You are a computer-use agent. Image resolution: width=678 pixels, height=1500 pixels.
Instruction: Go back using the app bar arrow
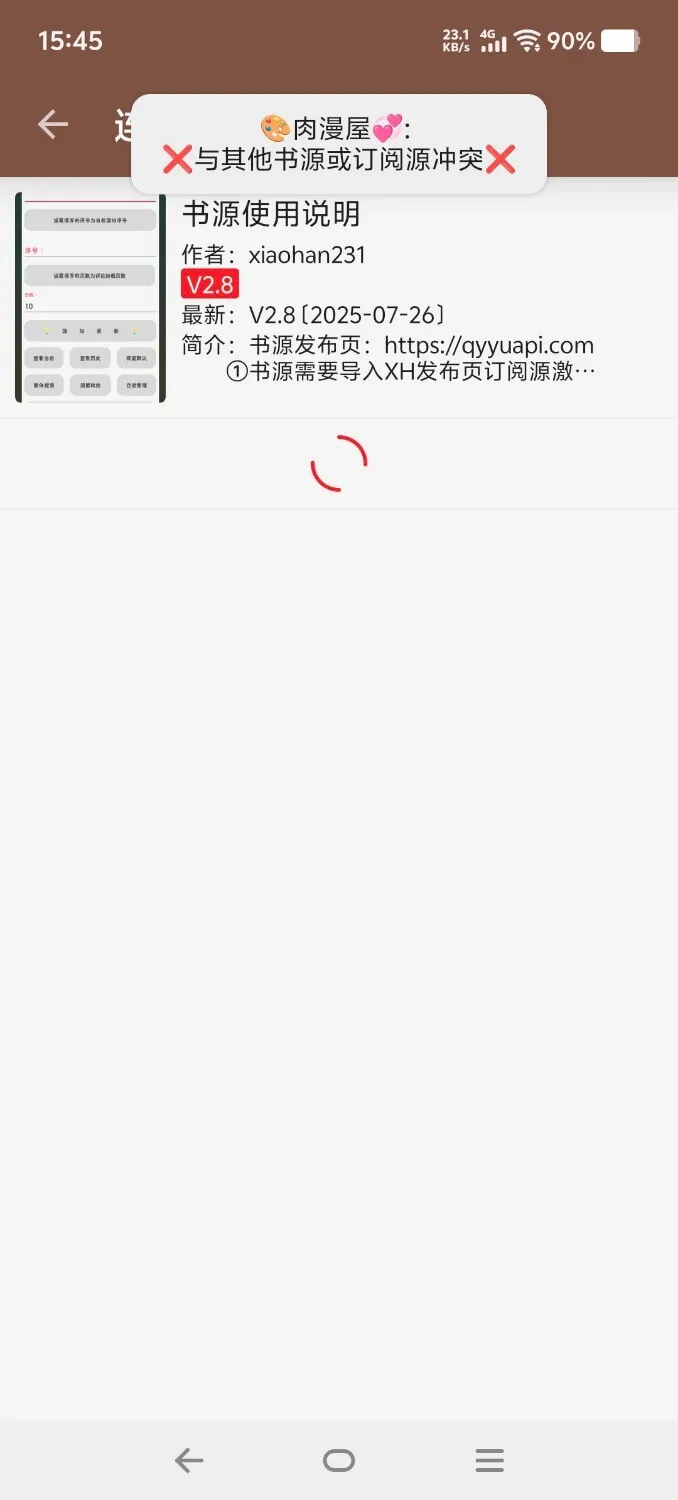click(x=53, y=124)
